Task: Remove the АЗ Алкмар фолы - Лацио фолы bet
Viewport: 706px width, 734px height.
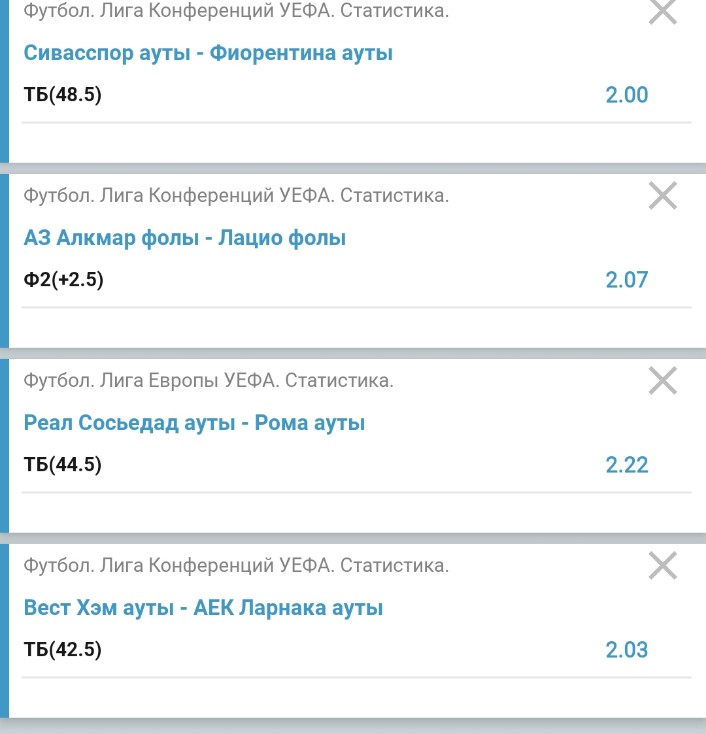Action: (663, 196)
